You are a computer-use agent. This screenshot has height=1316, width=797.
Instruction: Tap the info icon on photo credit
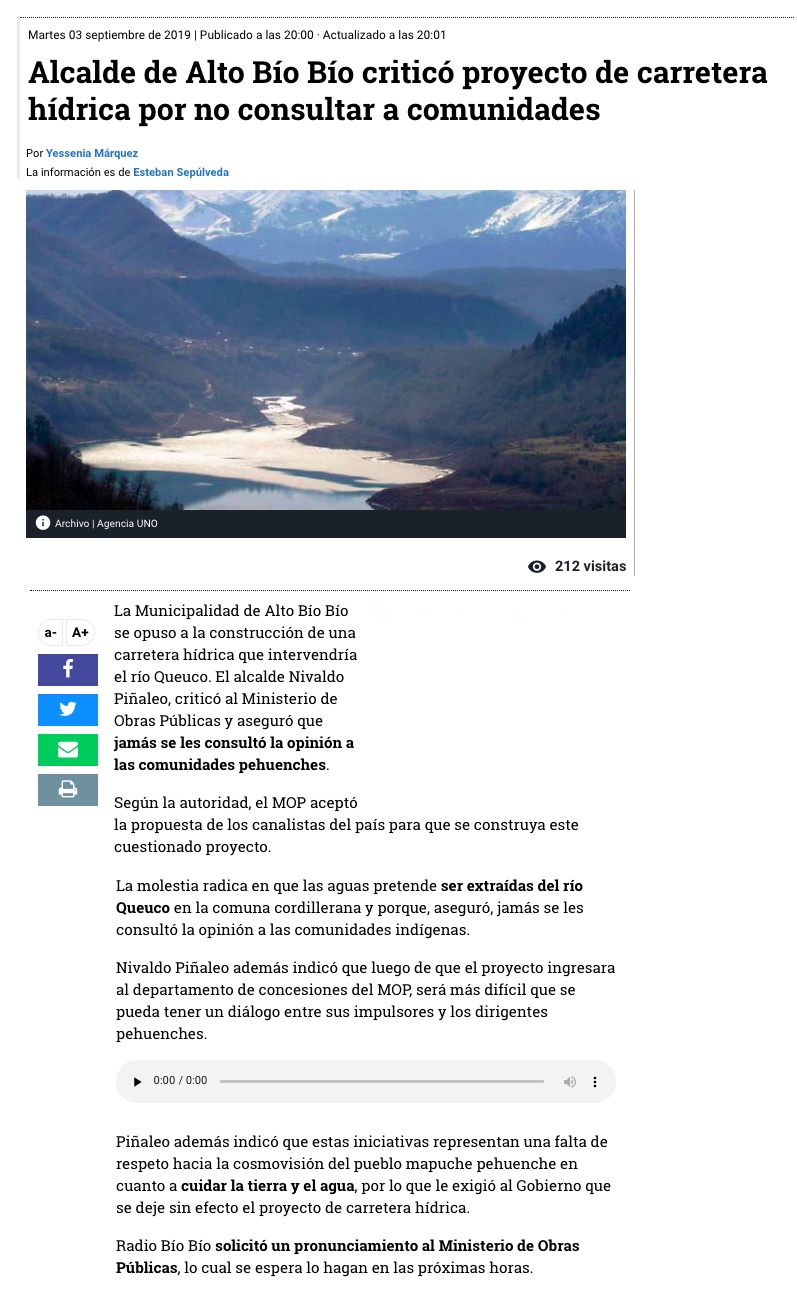point(43,523)
